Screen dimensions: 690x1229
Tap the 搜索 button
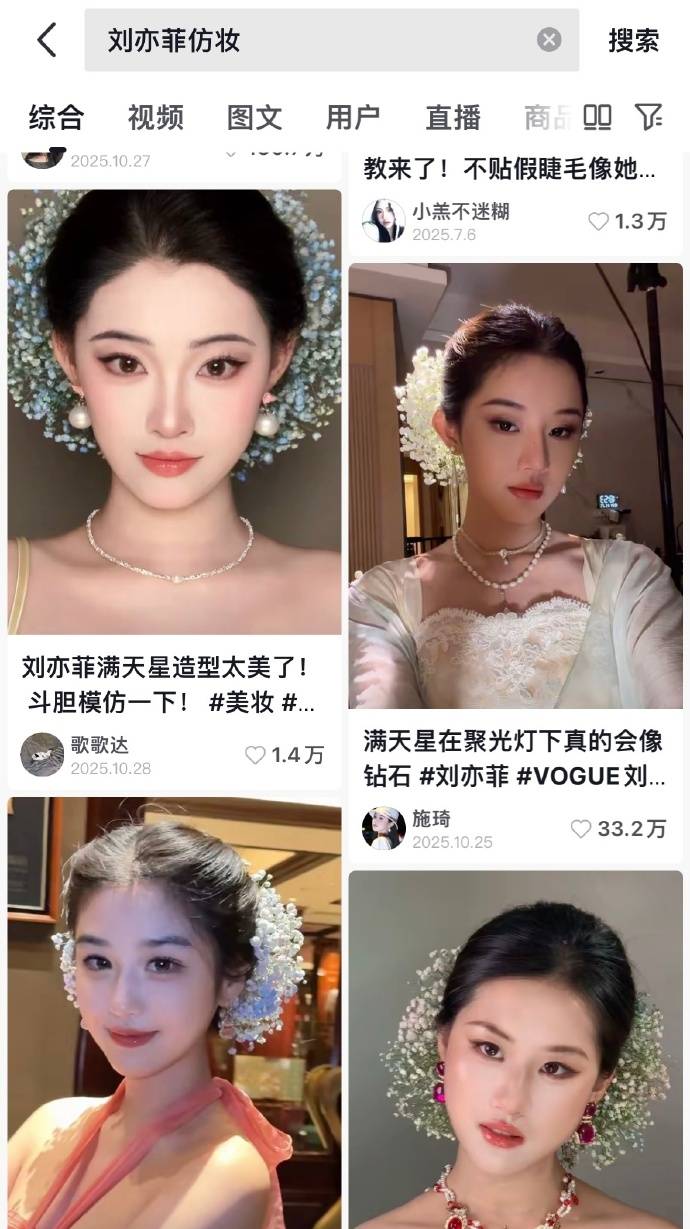tap(634, 40)
